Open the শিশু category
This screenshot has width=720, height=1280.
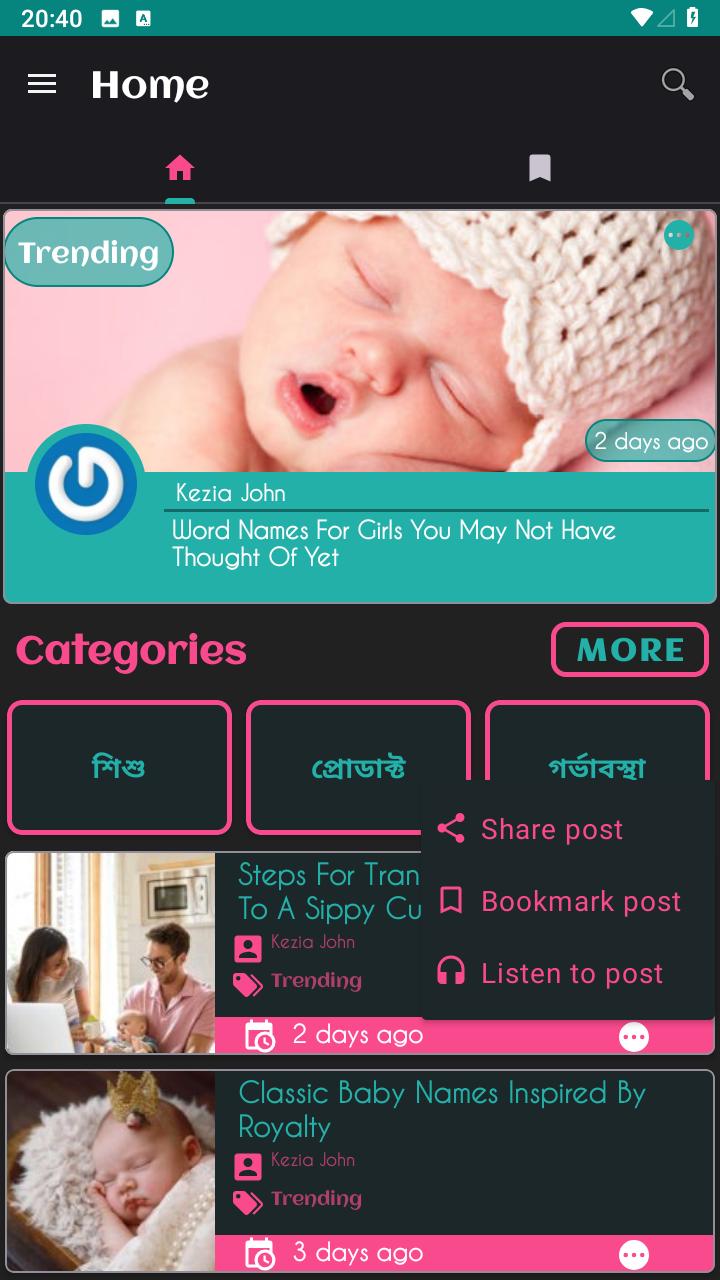pyautogui.click(x=119, y=767)
